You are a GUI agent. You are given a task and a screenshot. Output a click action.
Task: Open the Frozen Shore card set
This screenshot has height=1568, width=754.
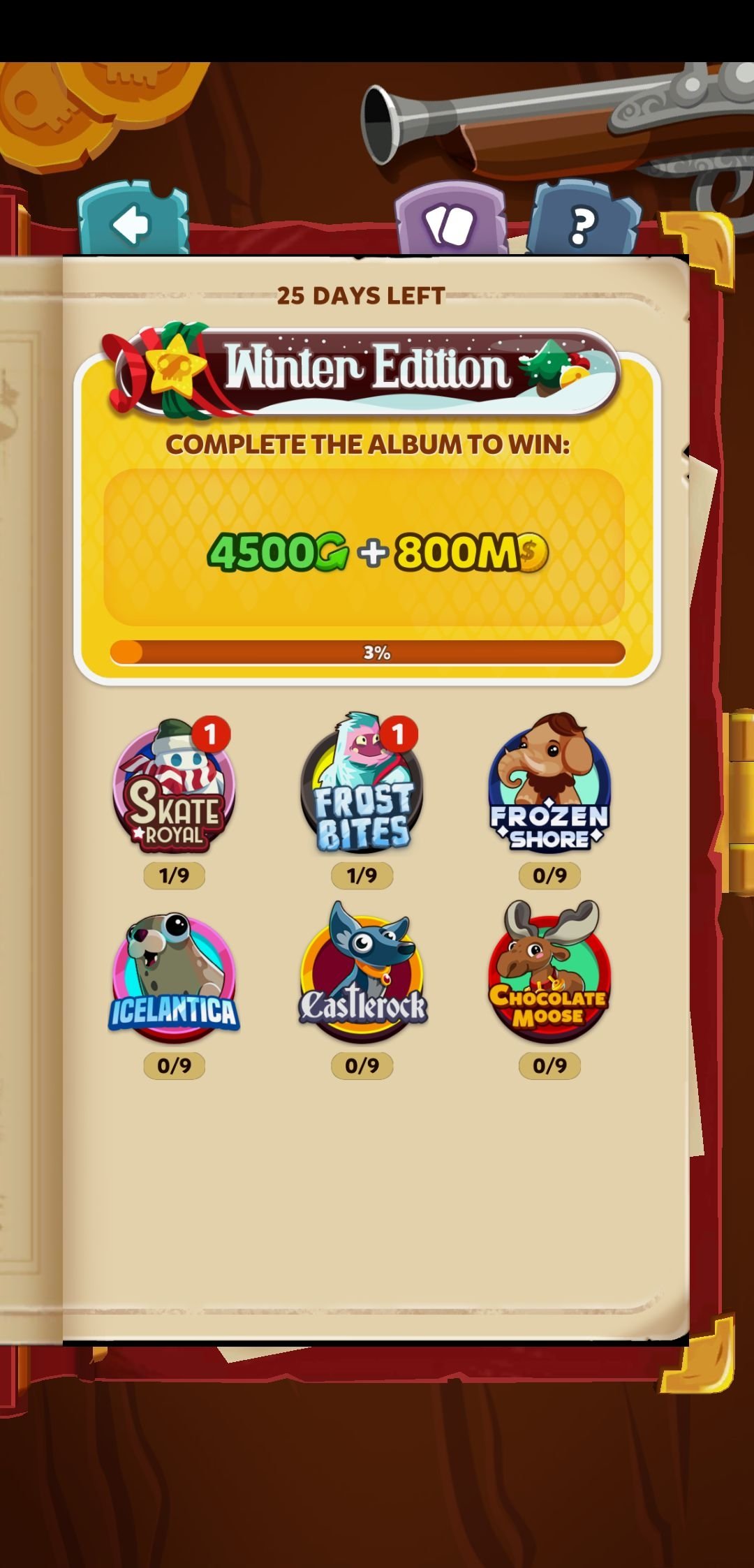click(549, 783)
